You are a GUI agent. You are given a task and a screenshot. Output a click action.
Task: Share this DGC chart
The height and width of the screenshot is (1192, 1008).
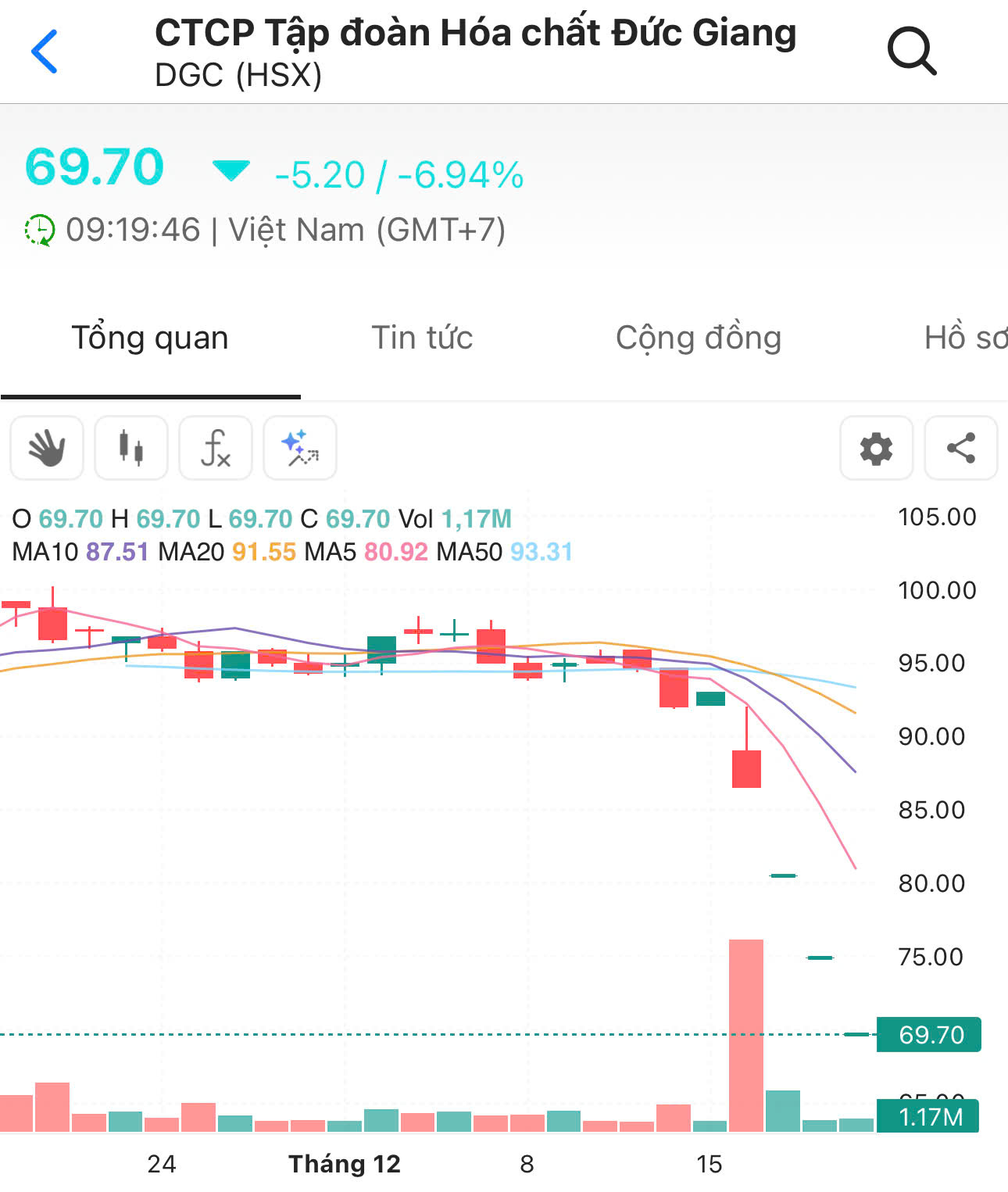coord(960,448)
